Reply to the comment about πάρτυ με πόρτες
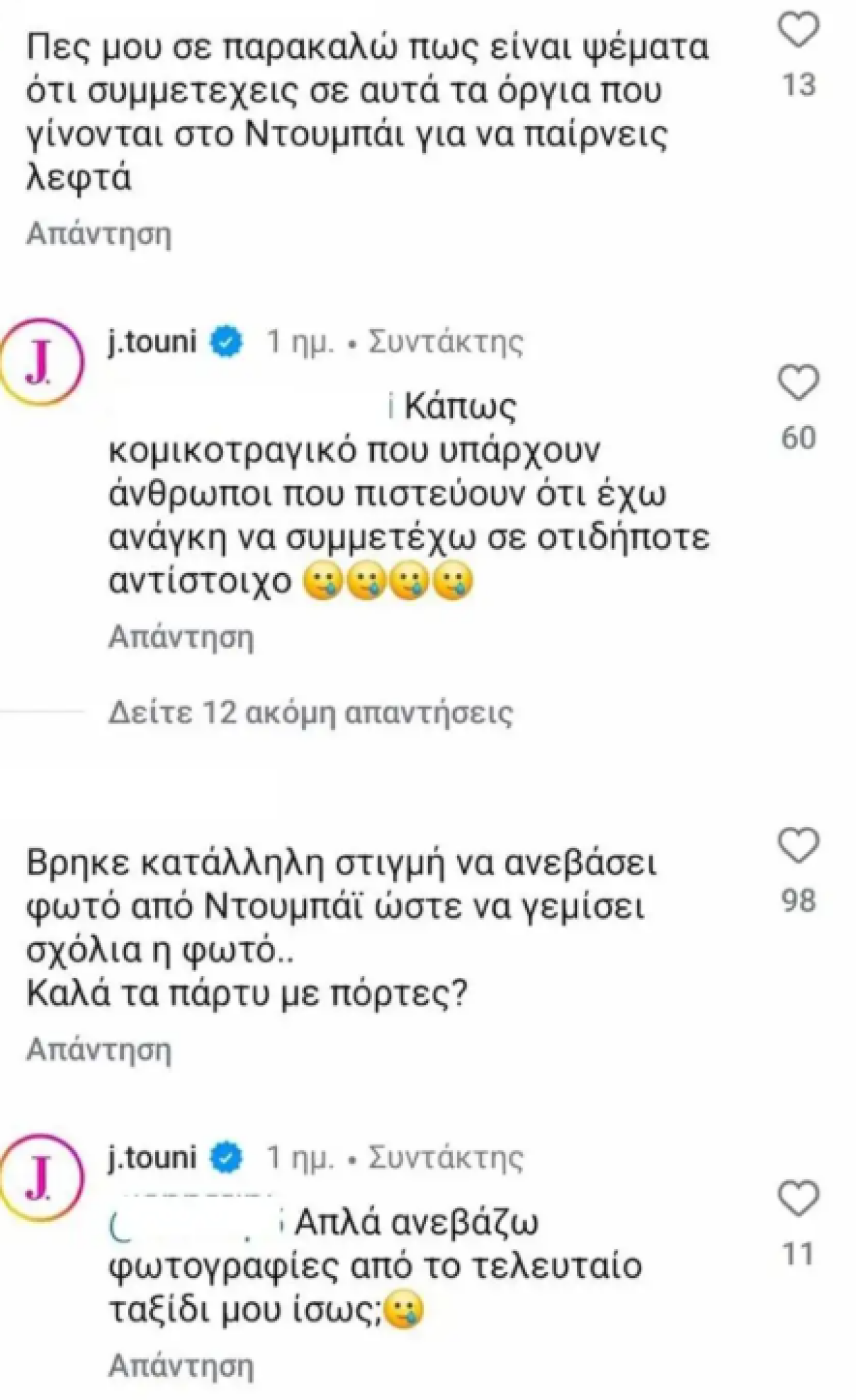The width and height of the screenshot is (856, 1400). point(99,1050)
